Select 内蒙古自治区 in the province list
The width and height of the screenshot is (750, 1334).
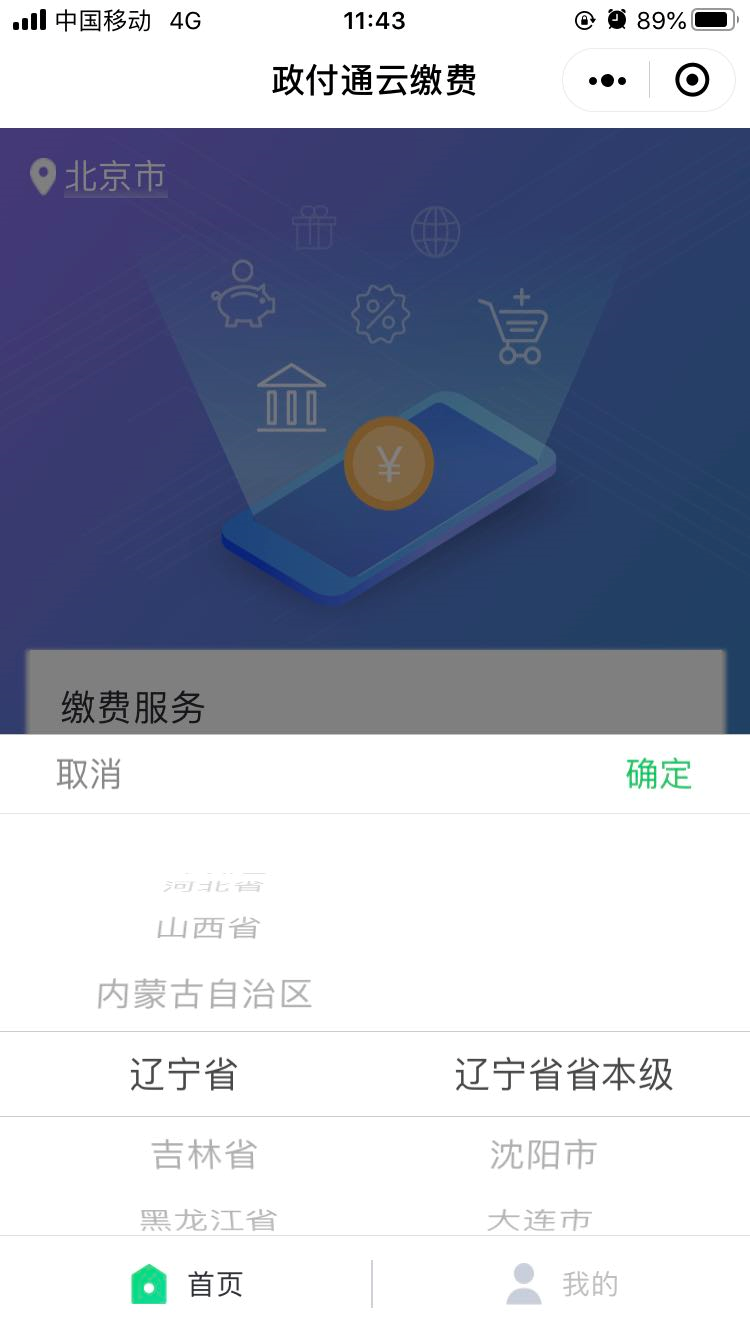coord(205,994)
